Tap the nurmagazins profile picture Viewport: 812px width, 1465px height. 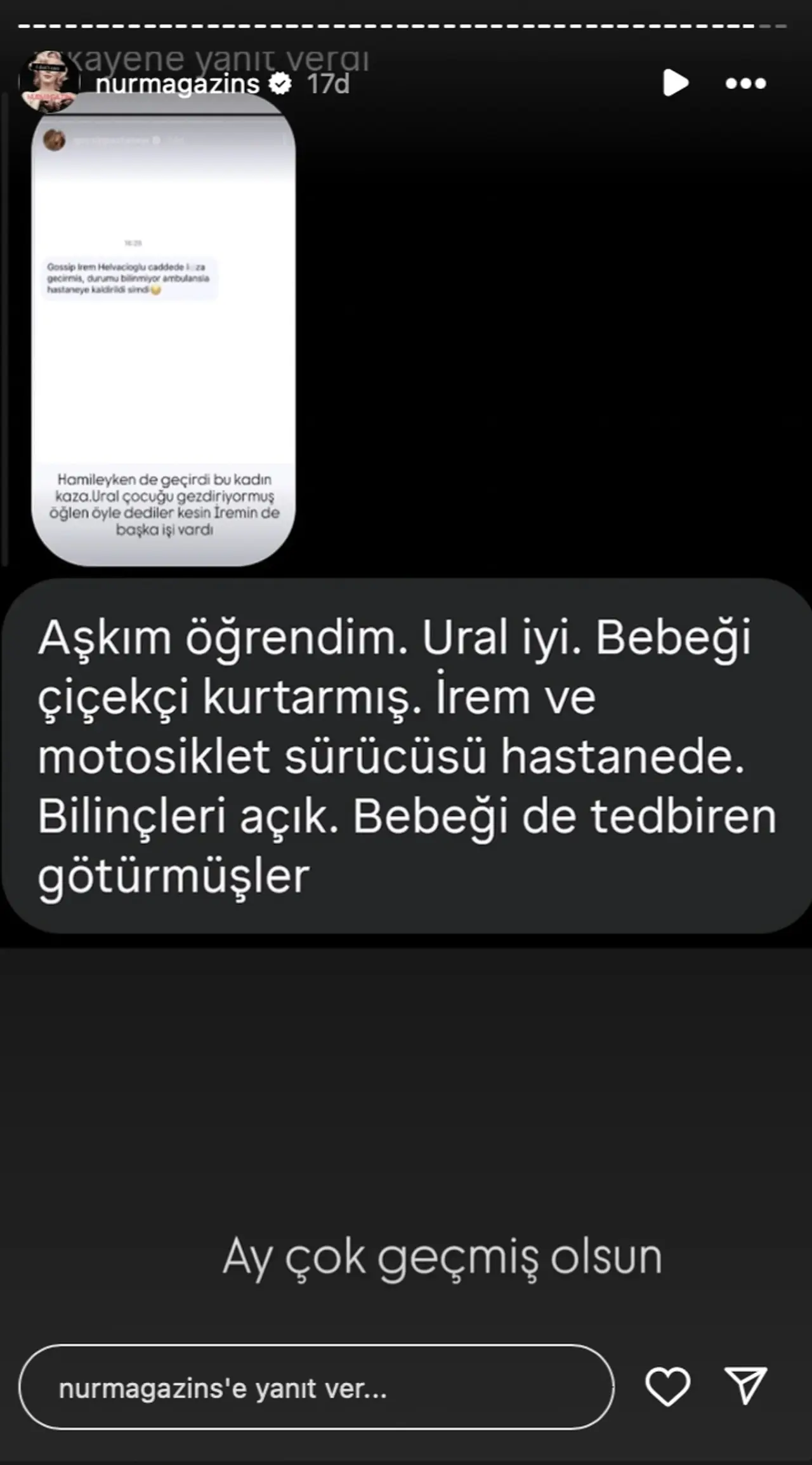point(49,83)
